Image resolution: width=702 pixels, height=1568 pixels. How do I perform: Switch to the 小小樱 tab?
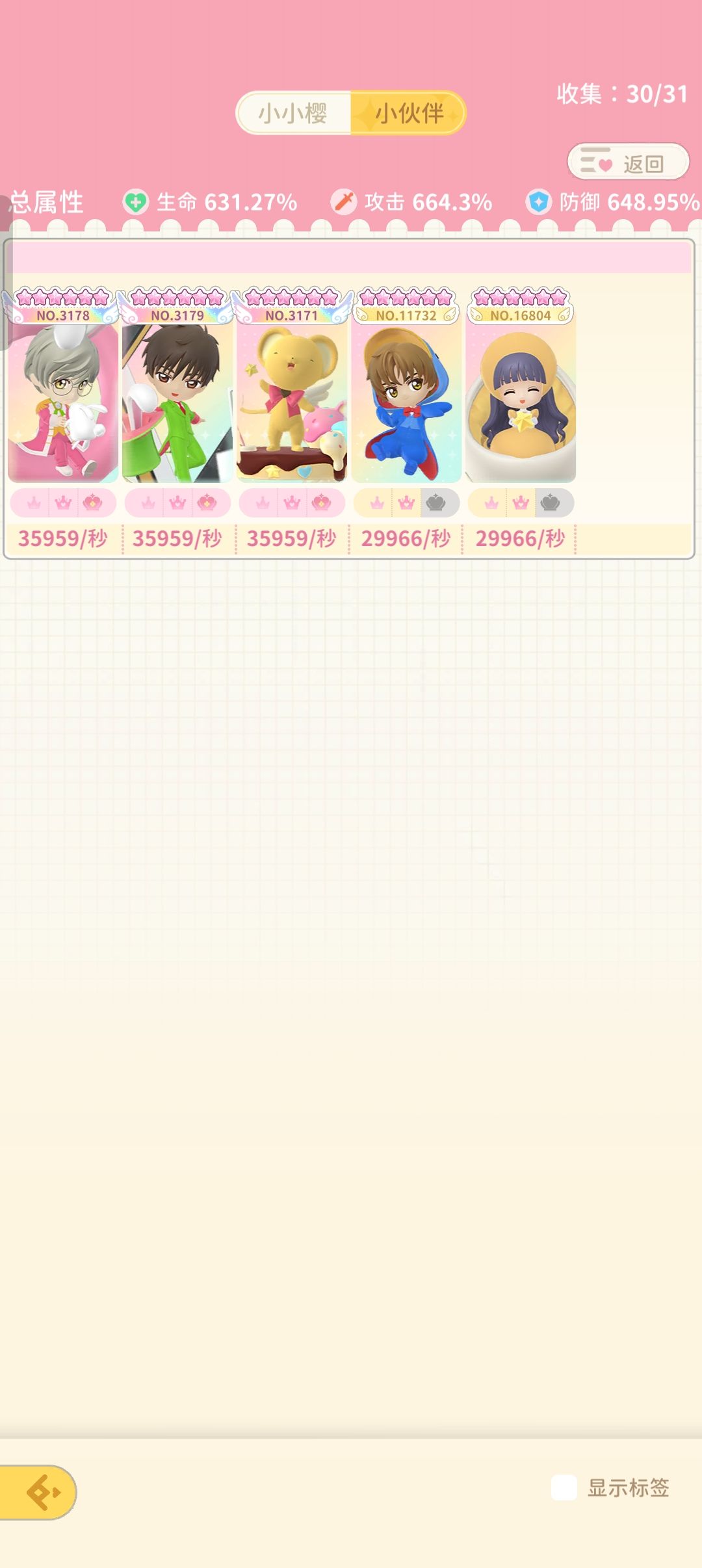tap(294, 113)
